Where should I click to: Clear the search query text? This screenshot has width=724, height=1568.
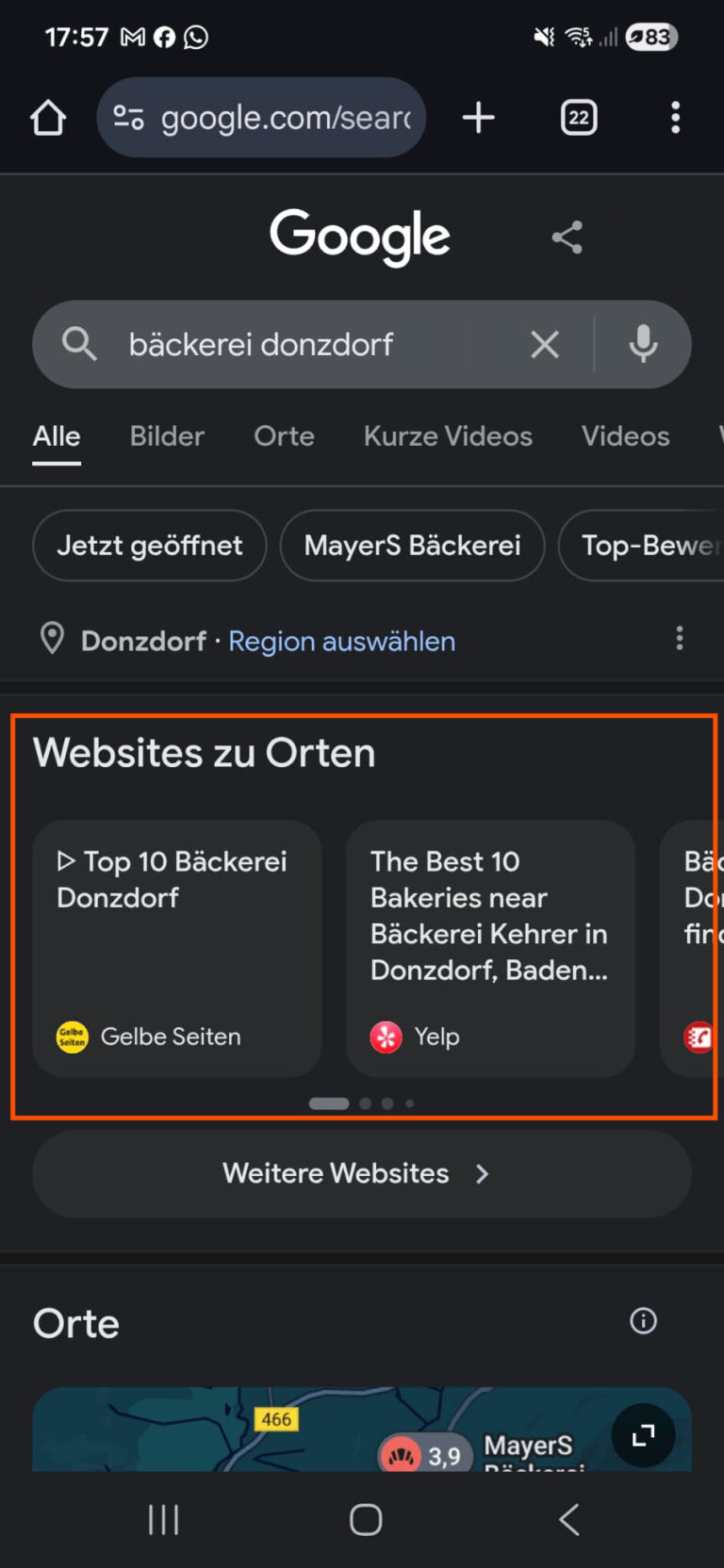click(545, 345)
